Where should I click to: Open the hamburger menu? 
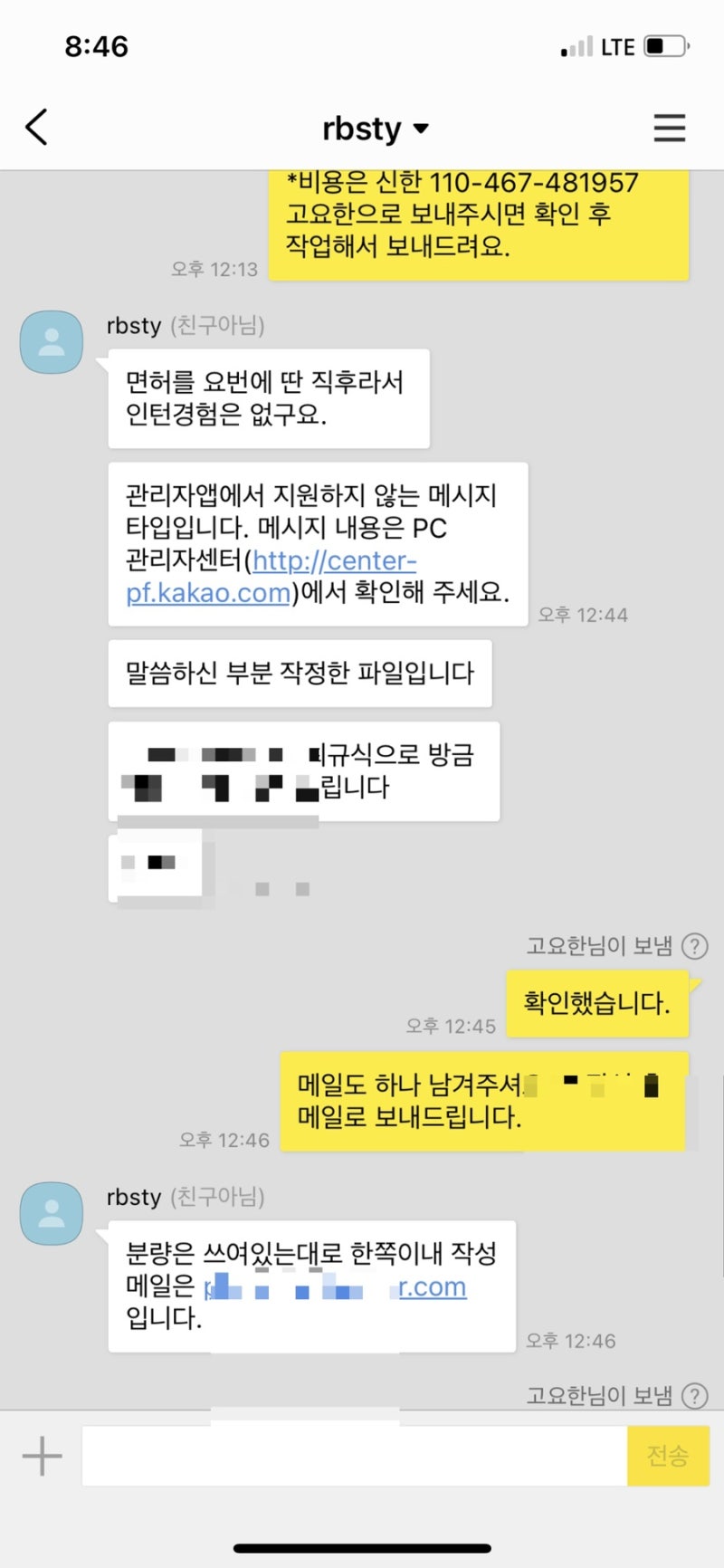[669, 128]
